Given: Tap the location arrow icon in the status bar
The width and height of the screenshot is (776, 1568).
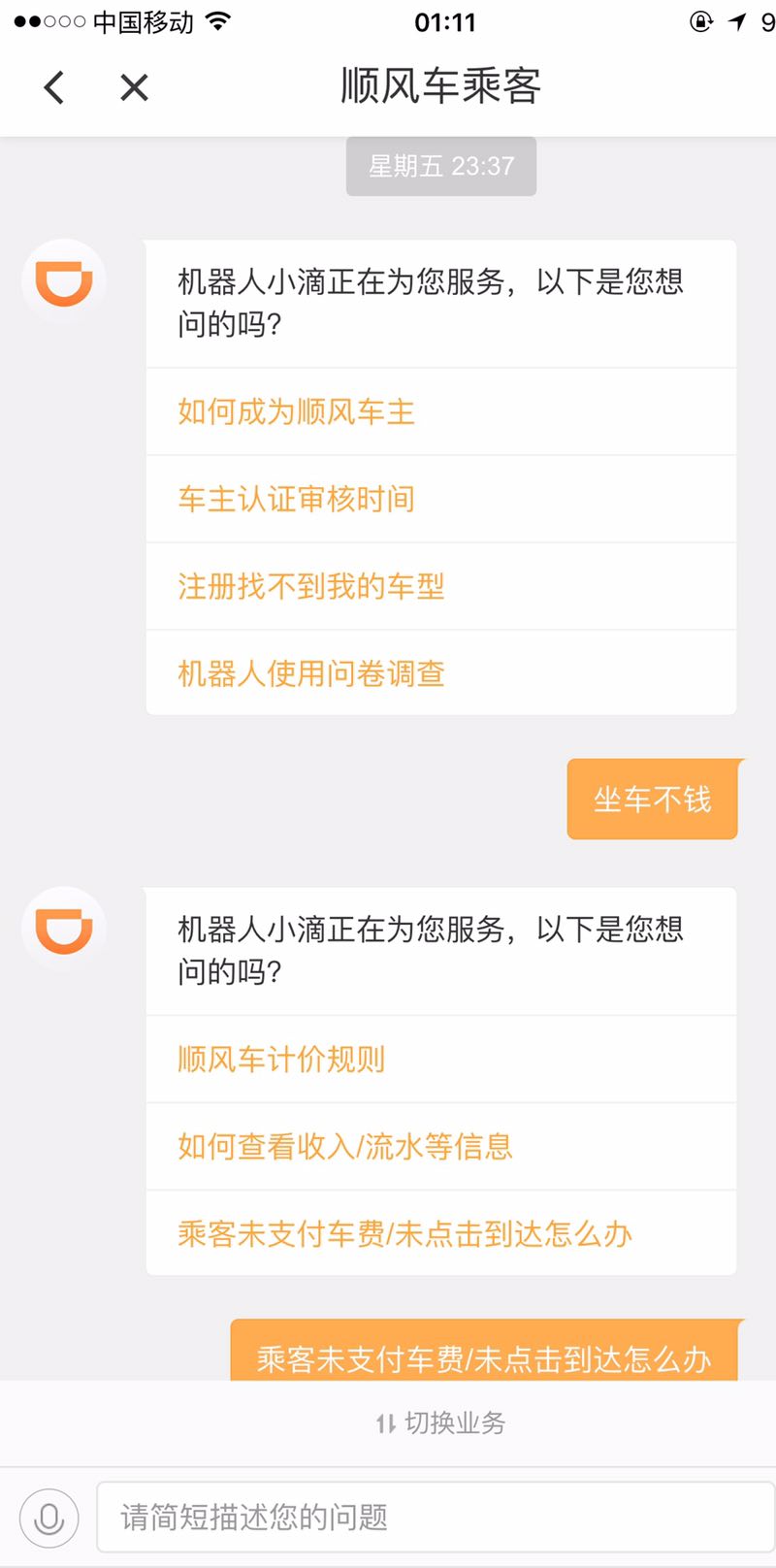Looking at the screenshot, I should (x=739, y=19).
